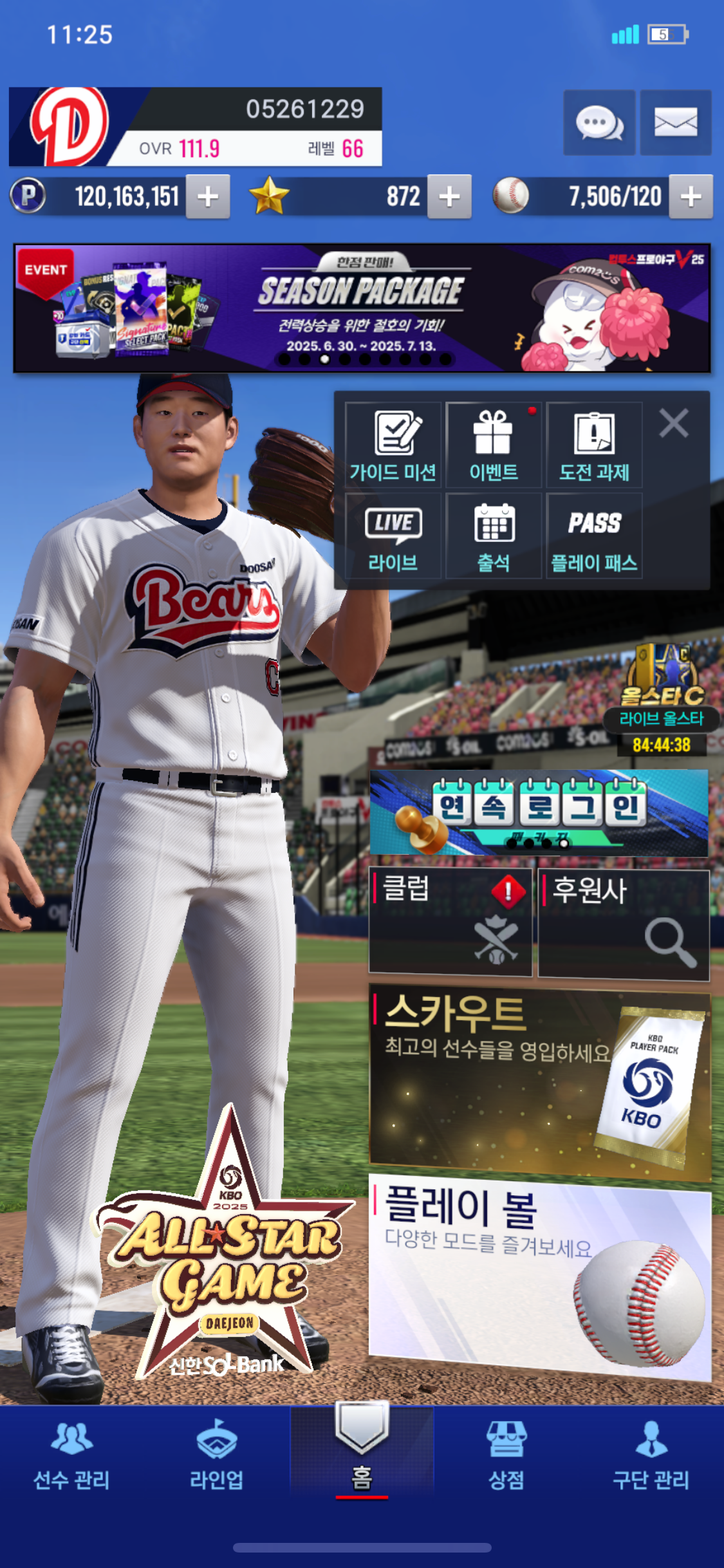Close the quick menu panel
Screen dimensions: 724x1568
(x=674, y=423)
